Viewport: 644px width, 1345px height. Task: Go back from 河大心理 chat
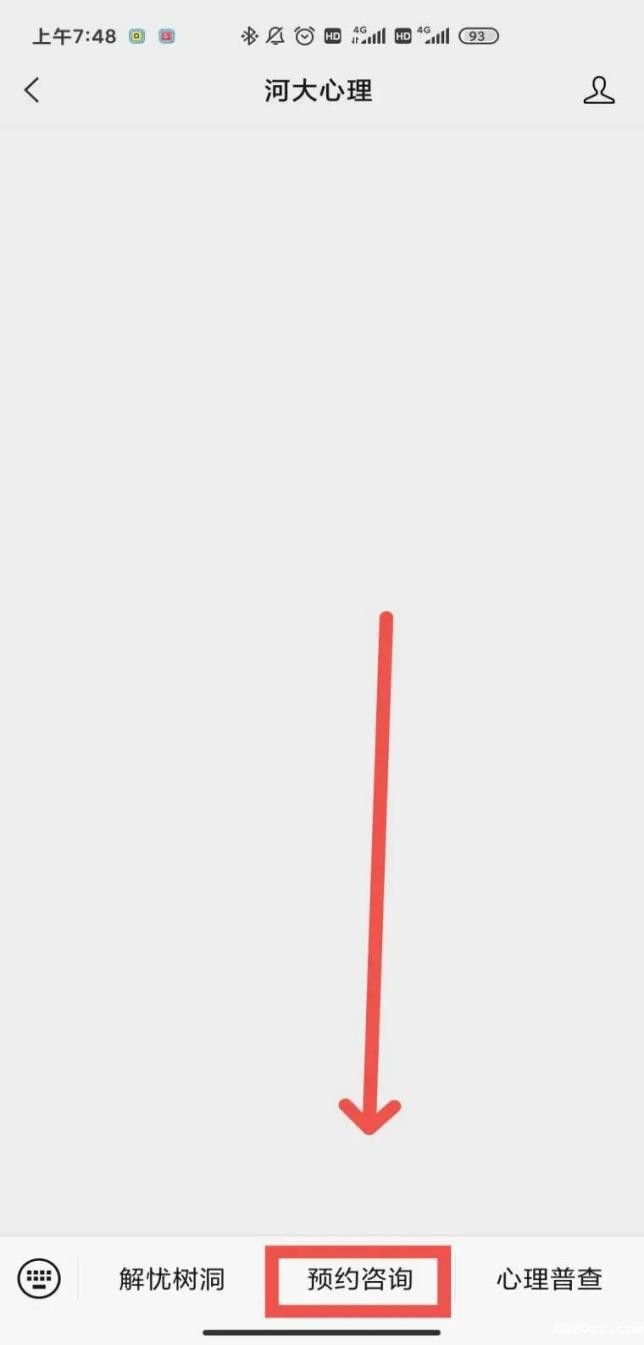32,91
